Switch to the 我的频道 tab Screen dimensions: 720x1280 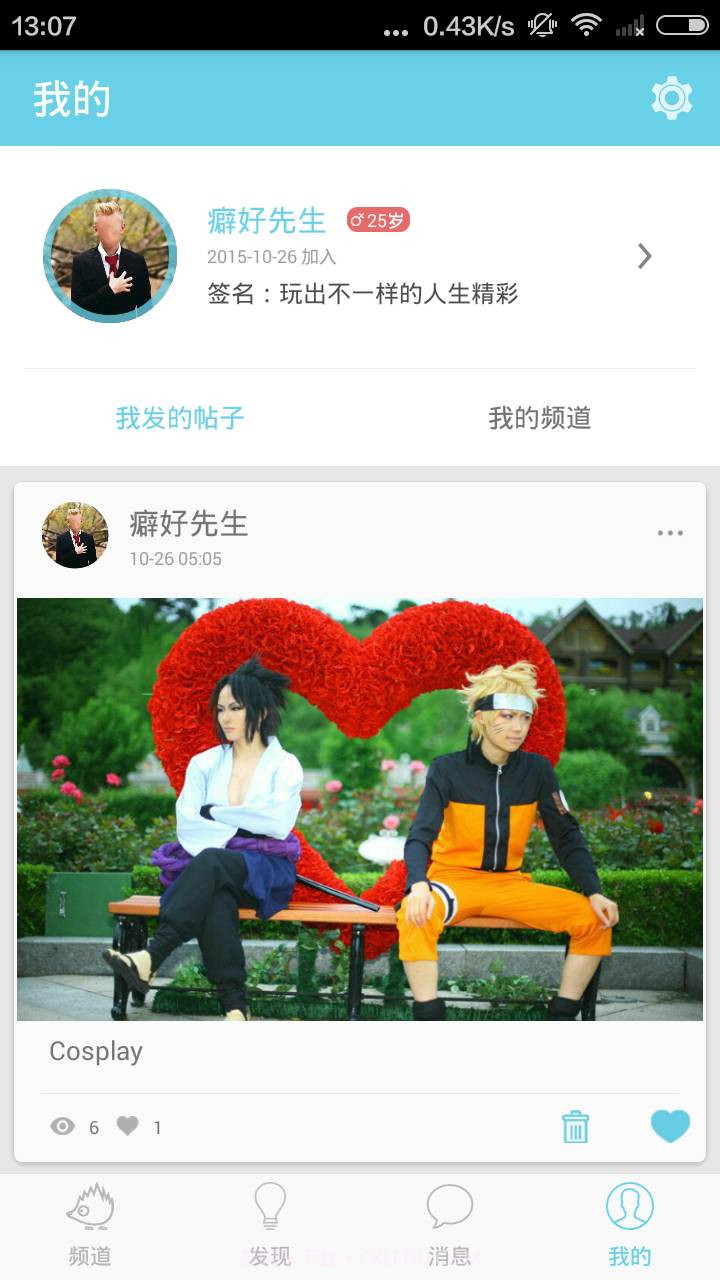[x=540, y=419]
